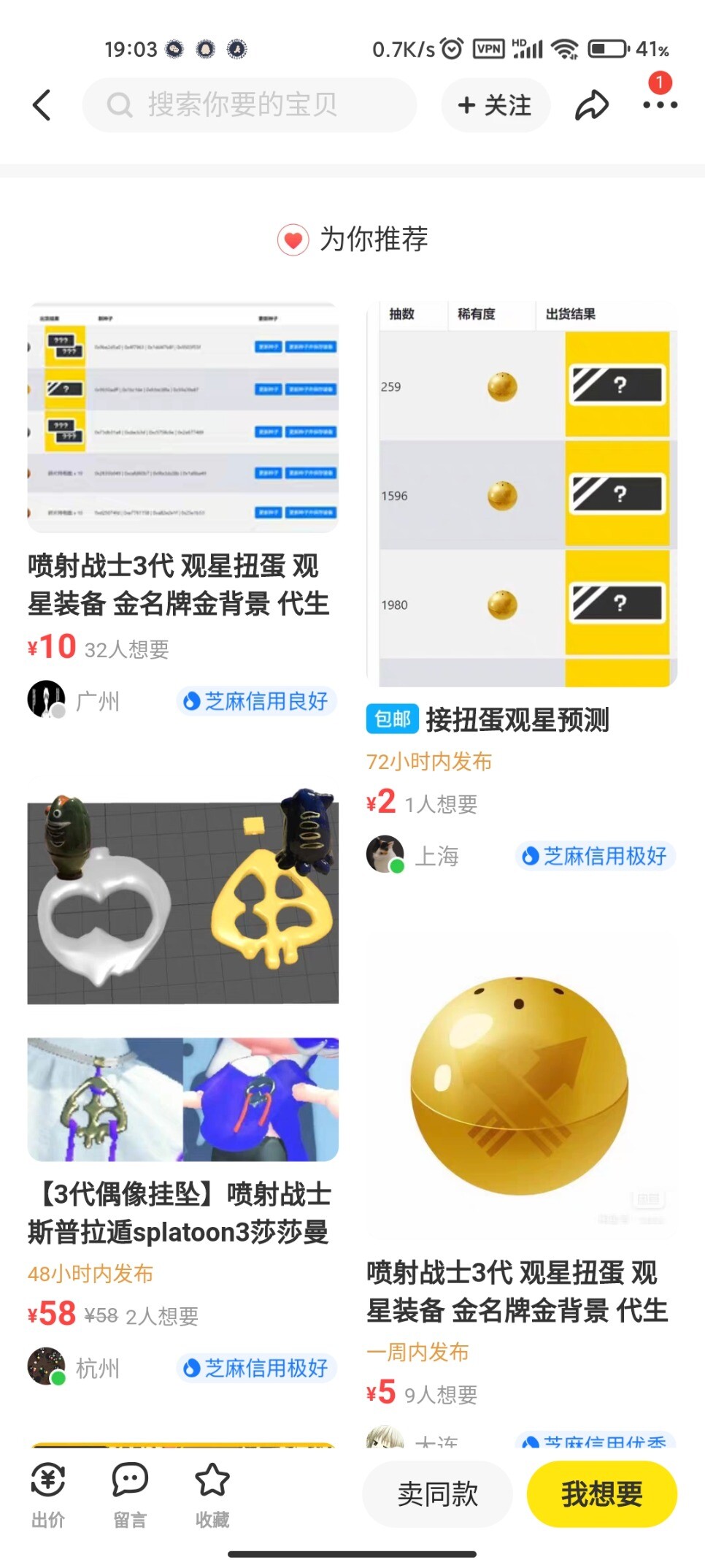
Task: Follow the seller with 关注 button
Action: [495, 105]
